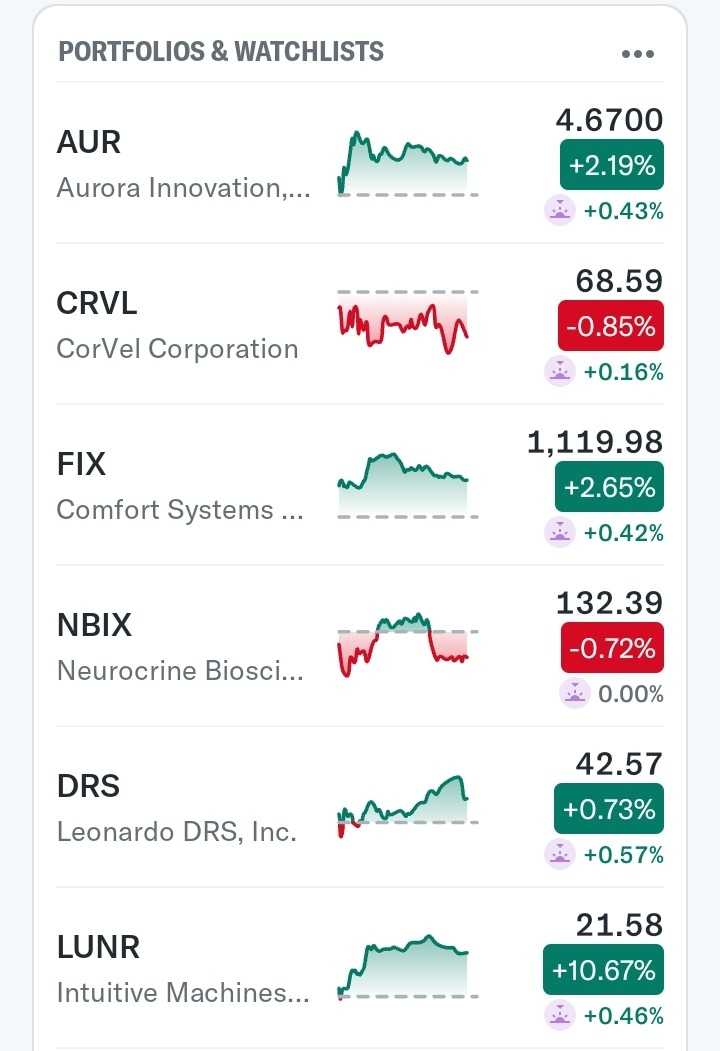720x1051 pixels.
Task: View CRVL CorVel Corporation details
Action: 178,325
